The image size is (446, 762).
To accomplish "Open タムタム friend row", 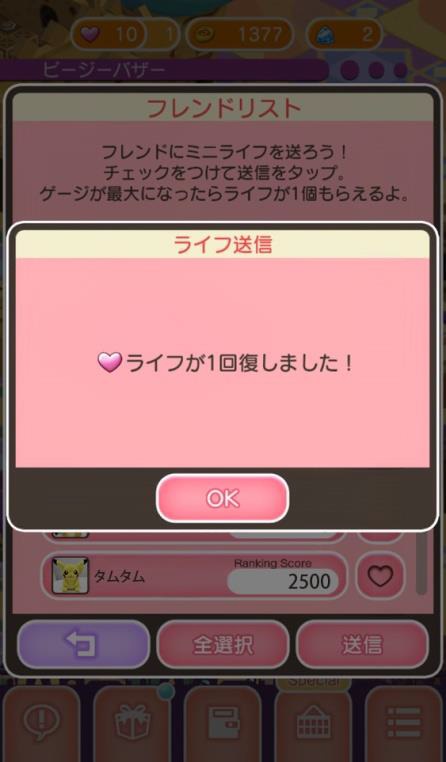I will (x=194, y=576).
